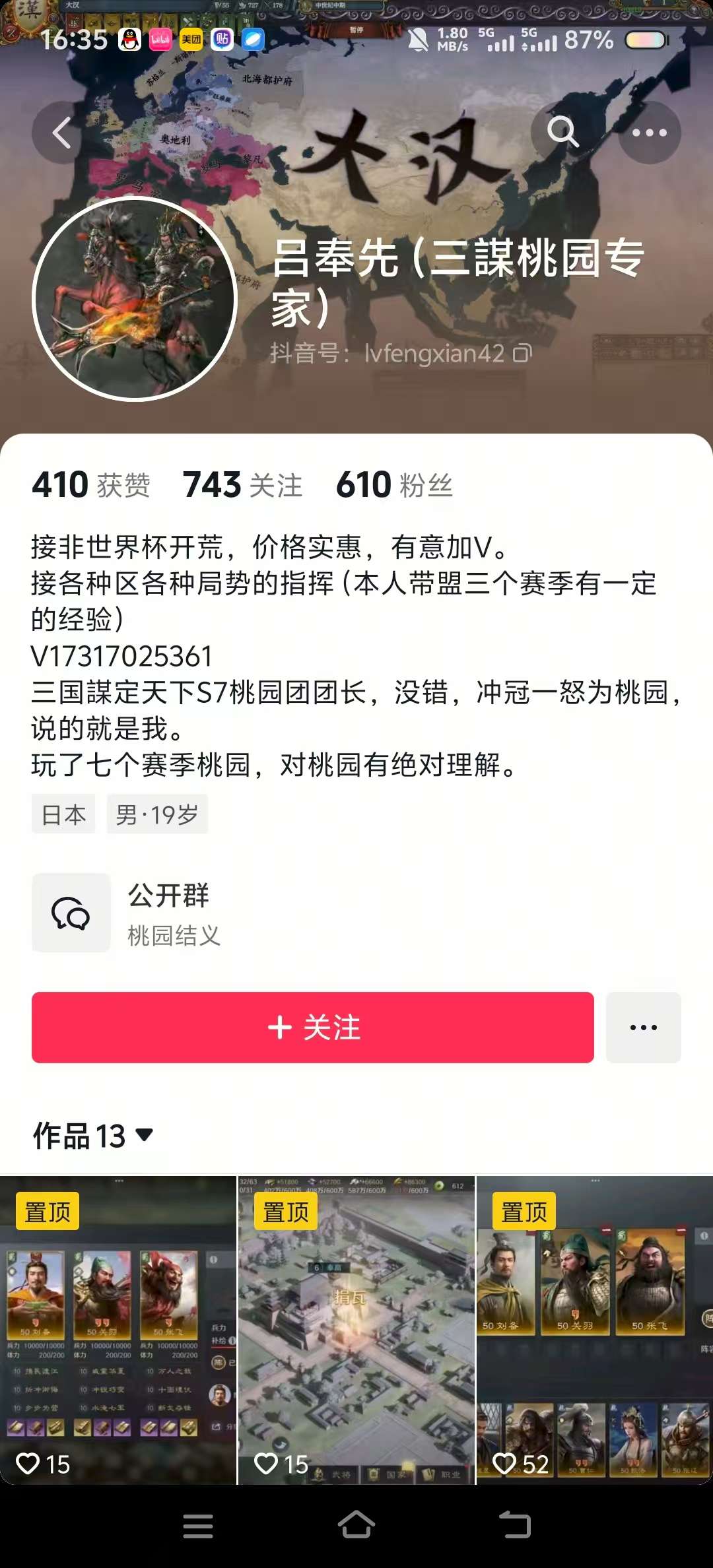View the 410 获赞 likes count
This screenshot has width=713, height=1568.
click(91, 485)
